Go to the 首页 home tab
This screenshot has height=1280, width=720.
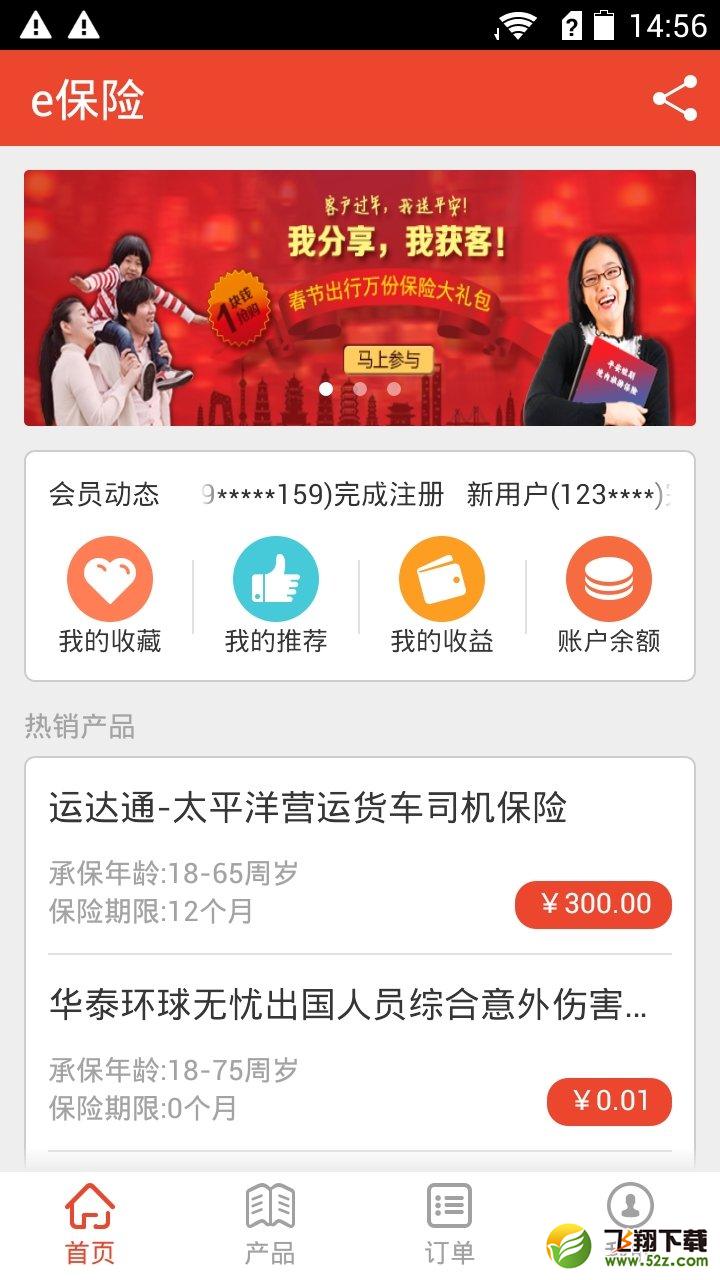[x=90, y=1224]
